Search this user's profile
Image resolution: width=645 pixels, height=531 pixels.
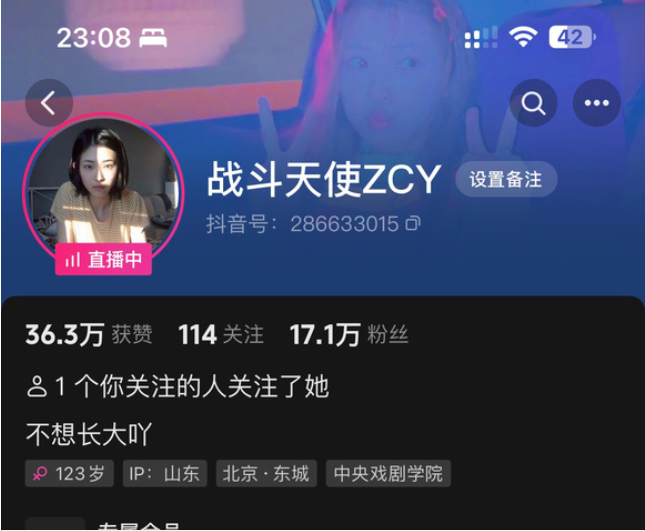pyautogui.click(x=533, y=103)
